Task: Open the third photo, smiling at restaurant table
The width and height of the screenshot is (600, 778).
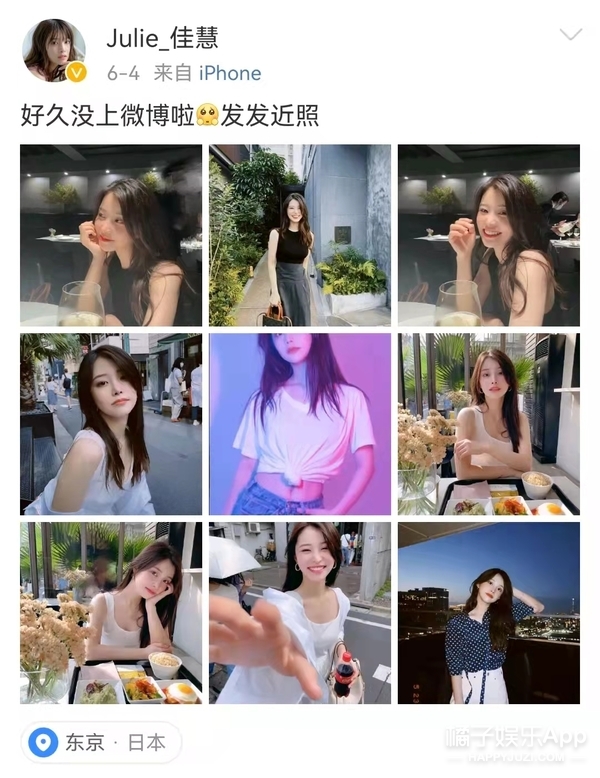Action: coord(488,235)
